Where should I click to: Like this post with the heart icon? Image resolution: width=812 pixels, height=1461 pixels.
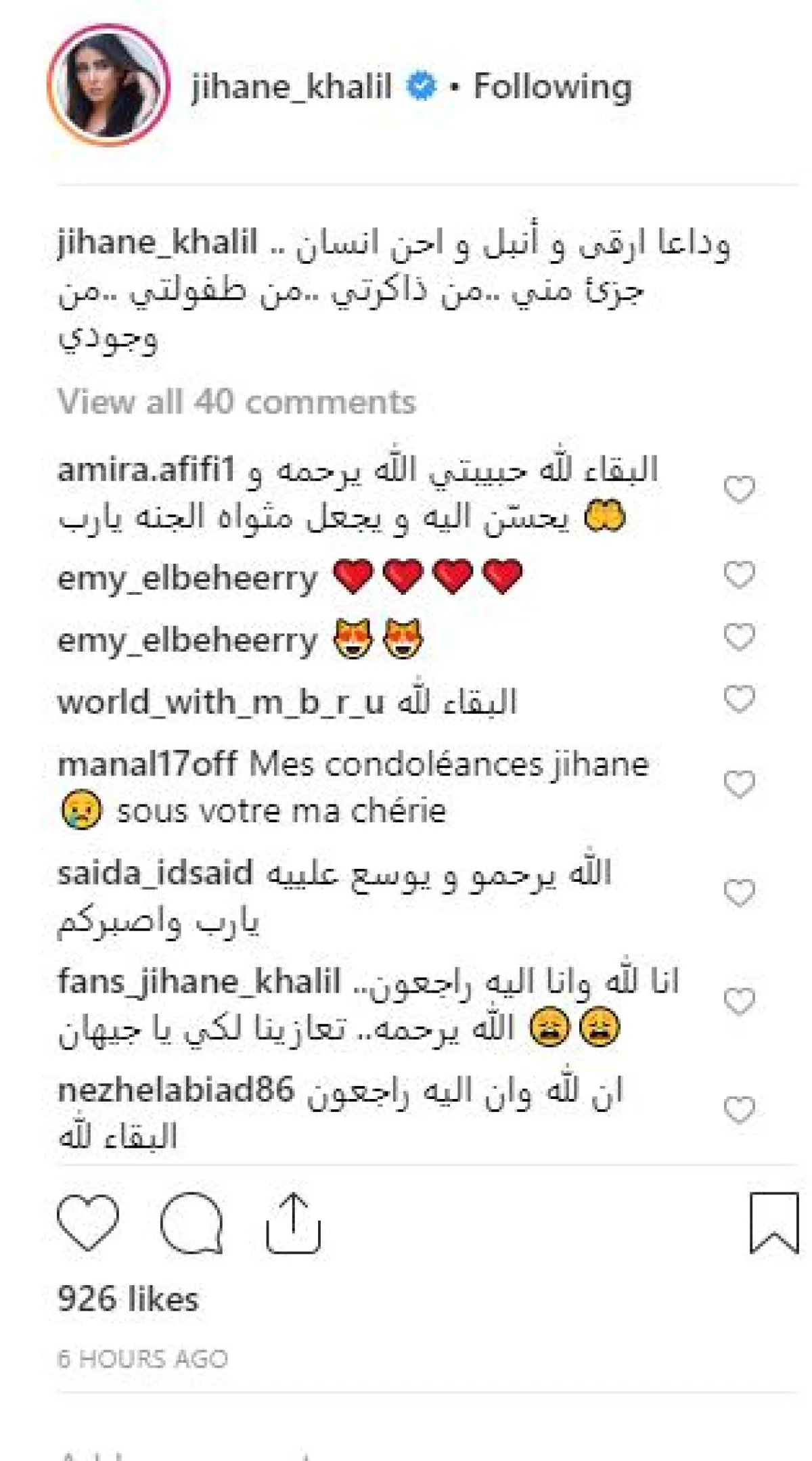tap(88, 1223)
